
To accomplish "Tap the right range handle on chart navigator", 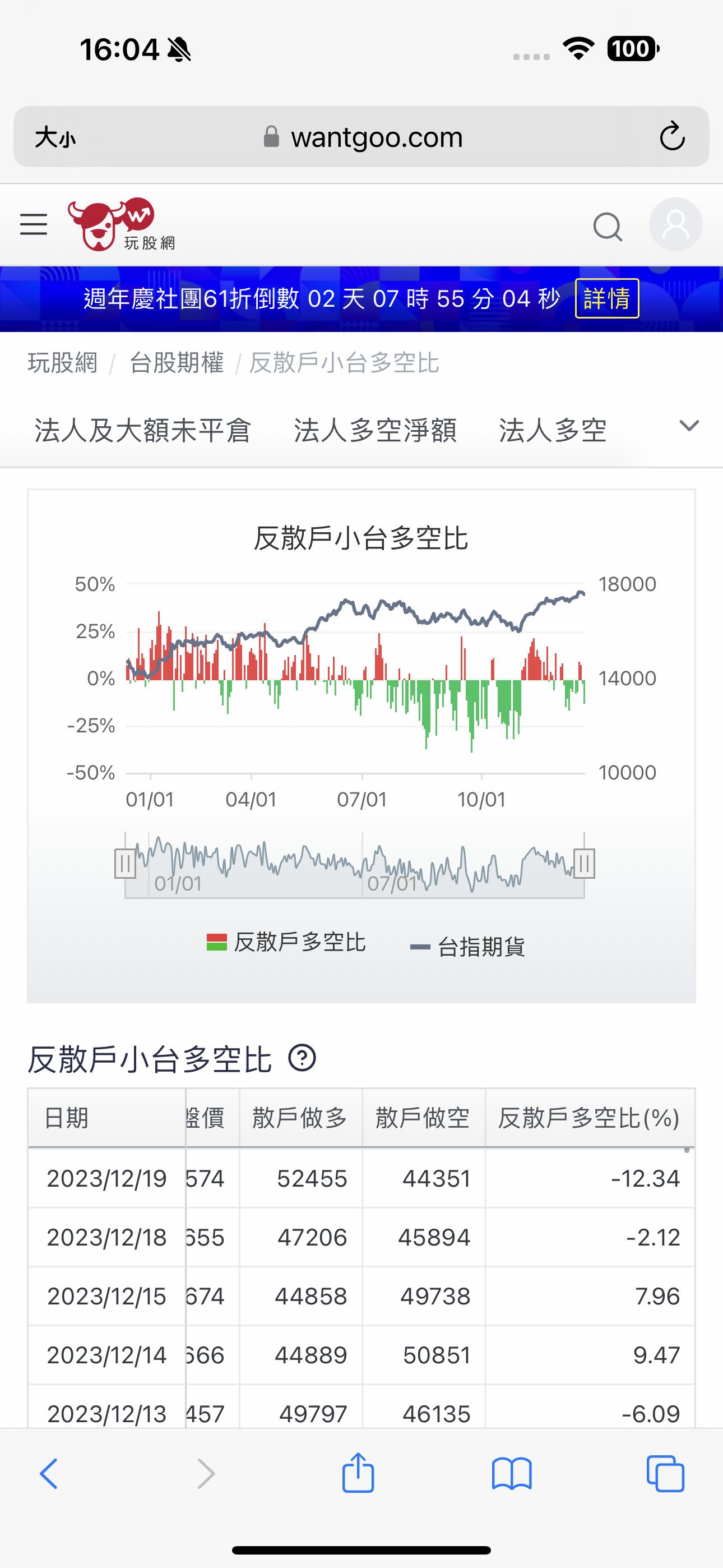I will coord(584,863).
